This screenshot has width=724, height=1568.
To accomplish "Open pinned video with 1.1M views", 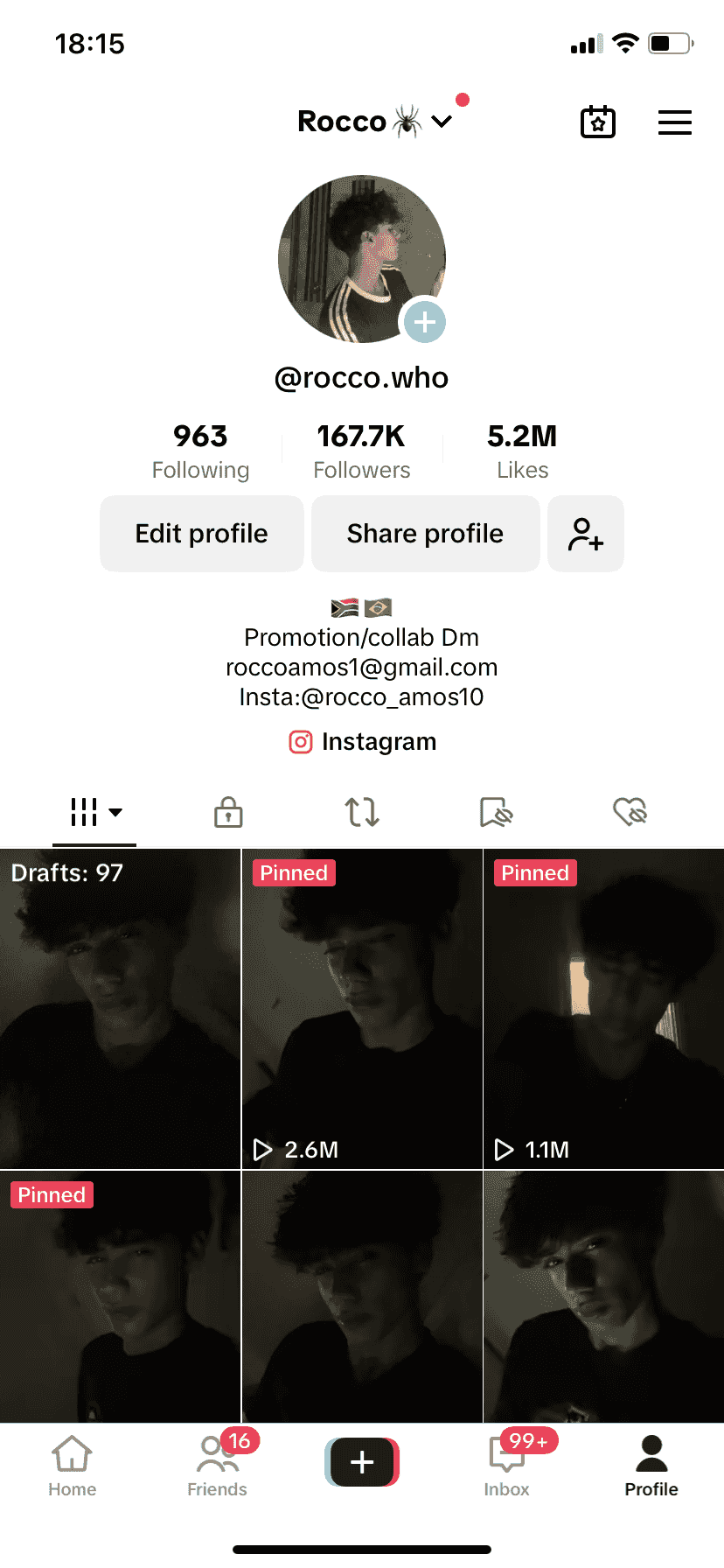I will (603, 1008).
